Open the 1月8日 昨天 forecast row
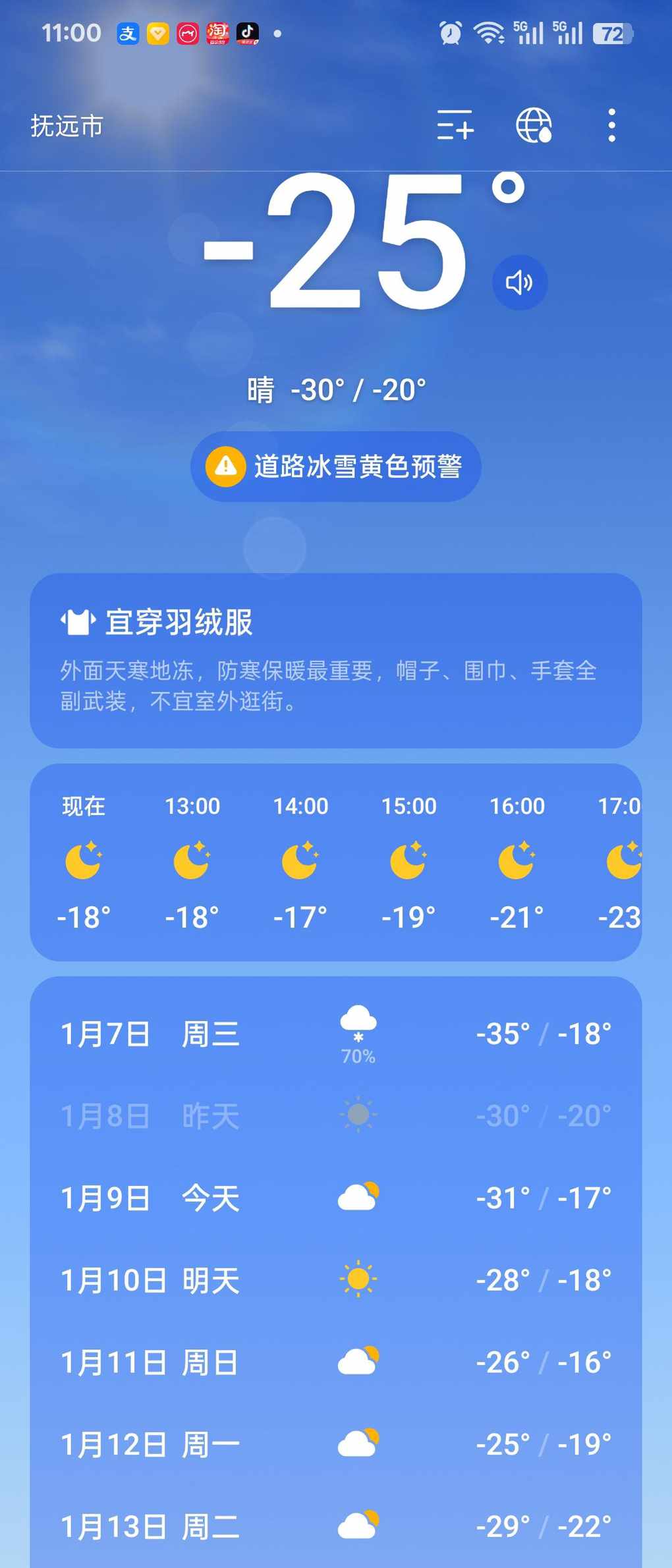The image size is (672, 1568). point(335,1116)
